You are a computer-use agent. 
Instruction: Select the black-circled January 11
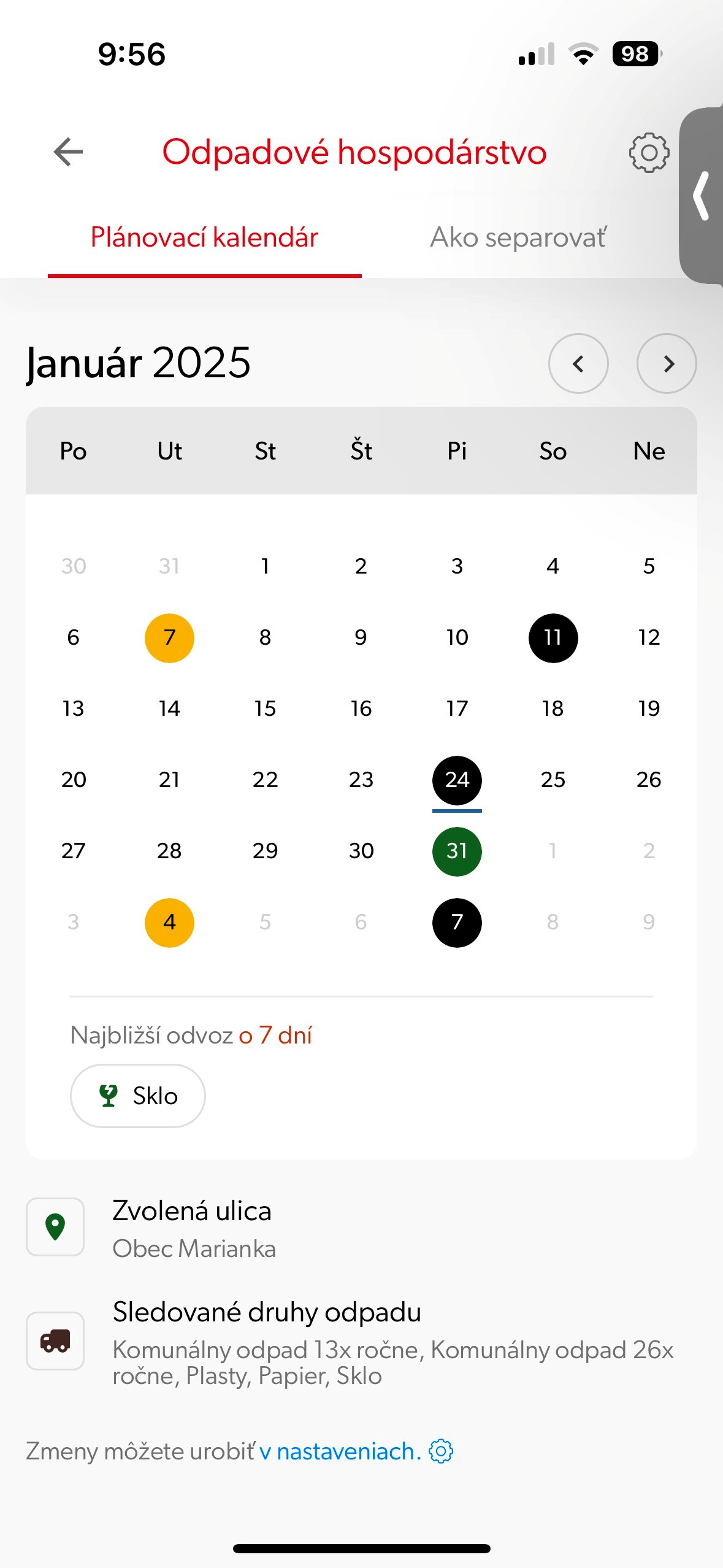(553, 637)
